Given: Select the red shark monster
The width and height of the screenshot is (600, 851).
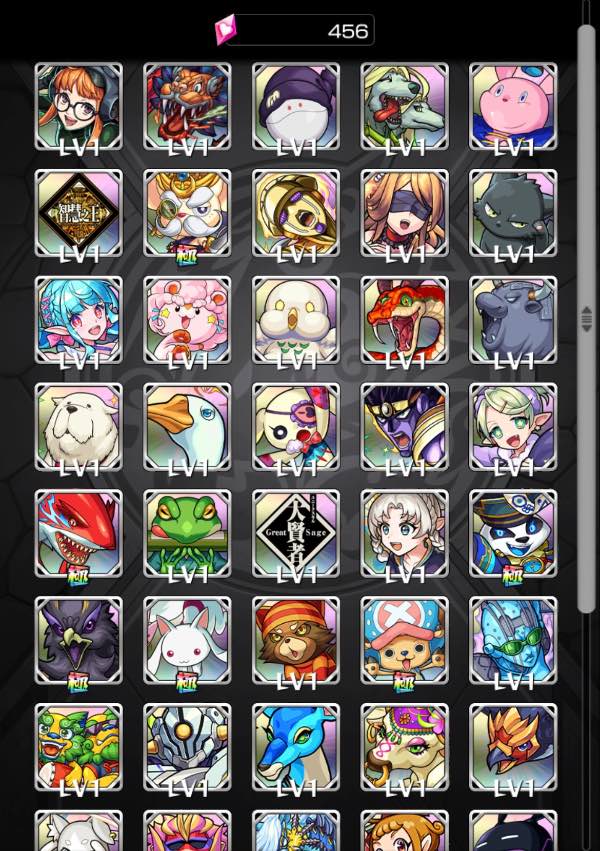Looking at the screenshot, I should (78, 533).
